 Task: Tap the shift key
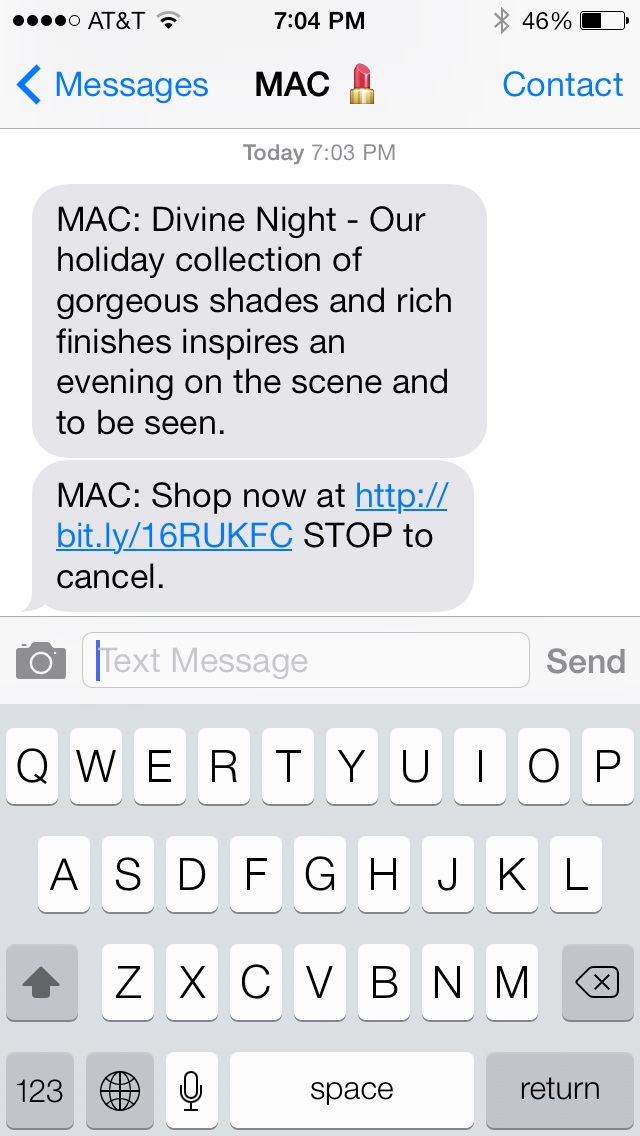[41, 983]
